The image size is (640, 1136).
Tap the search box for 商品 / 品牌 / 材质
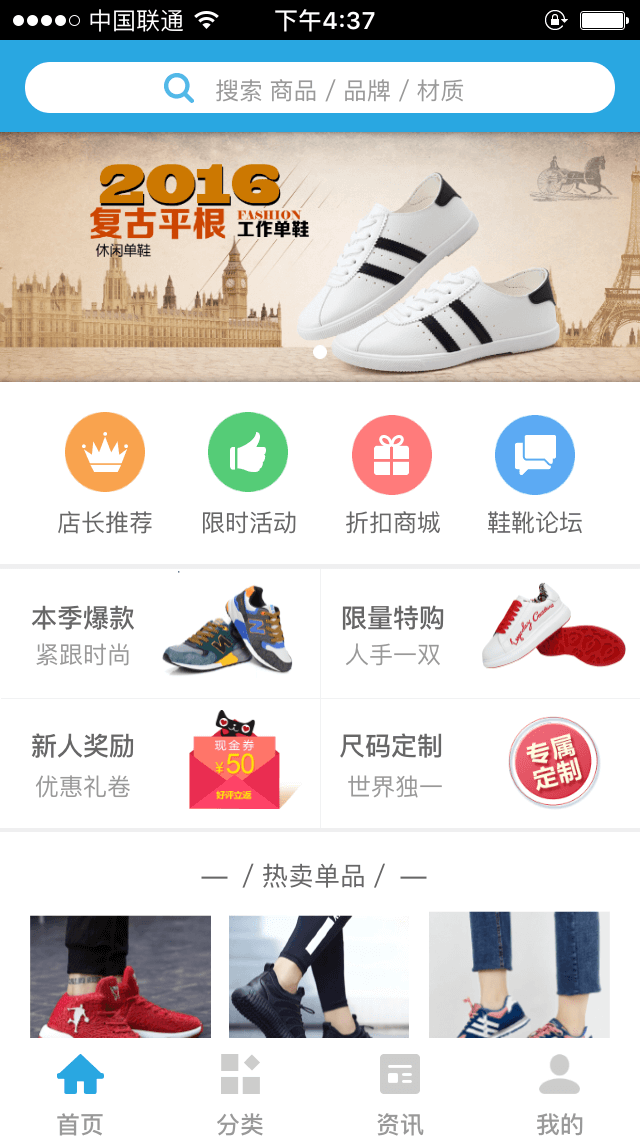pyautogui.click(x=320, y=88)
